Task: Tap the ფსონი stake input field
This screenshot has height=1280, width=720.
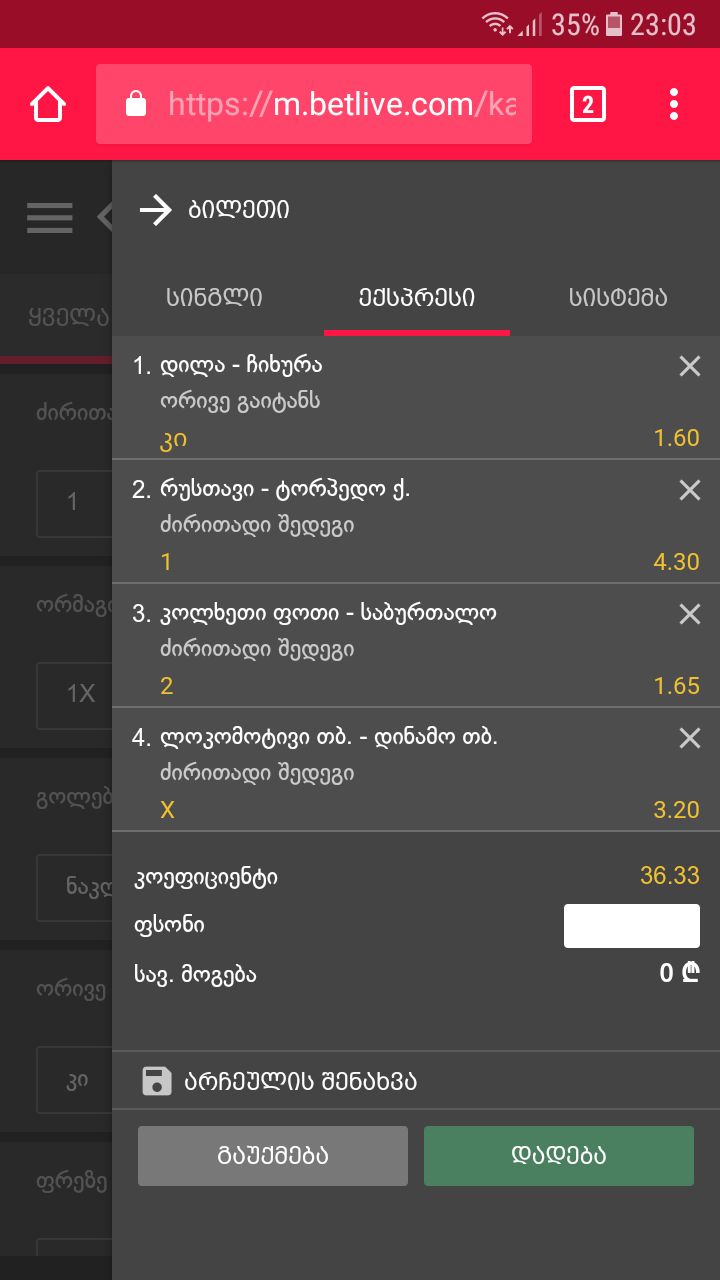Action: pyautogui.click(x=631, y=925)
